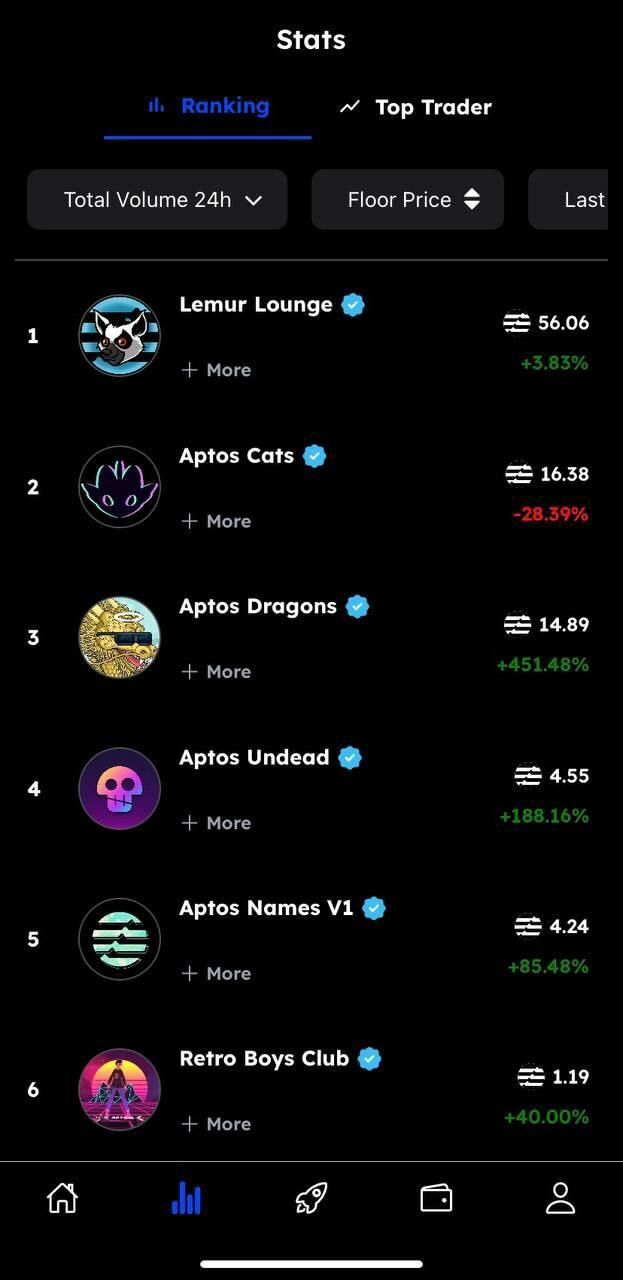The width and height of the screenshot is (623, 1280).
Task: Open the Aptos Cats collection
Action: pos(237,456)
